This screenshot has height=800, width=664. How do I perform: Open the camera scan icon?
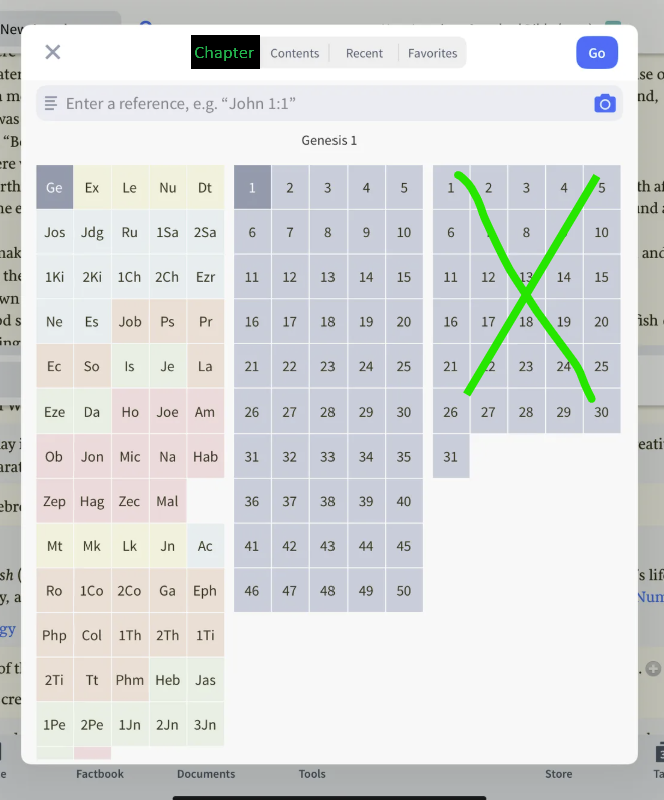point(604,103)
